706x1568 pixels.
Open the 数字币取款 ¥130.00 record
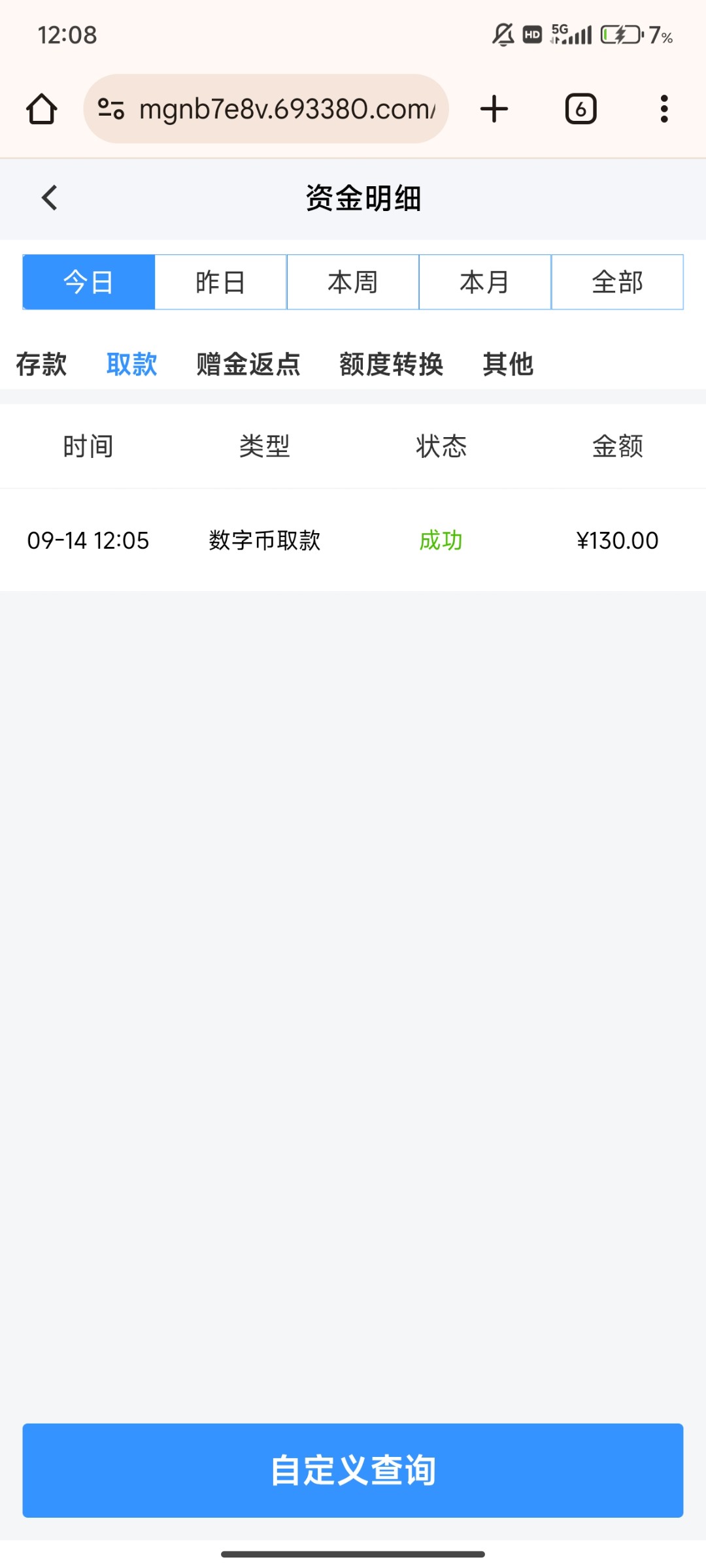pos(353,540)
